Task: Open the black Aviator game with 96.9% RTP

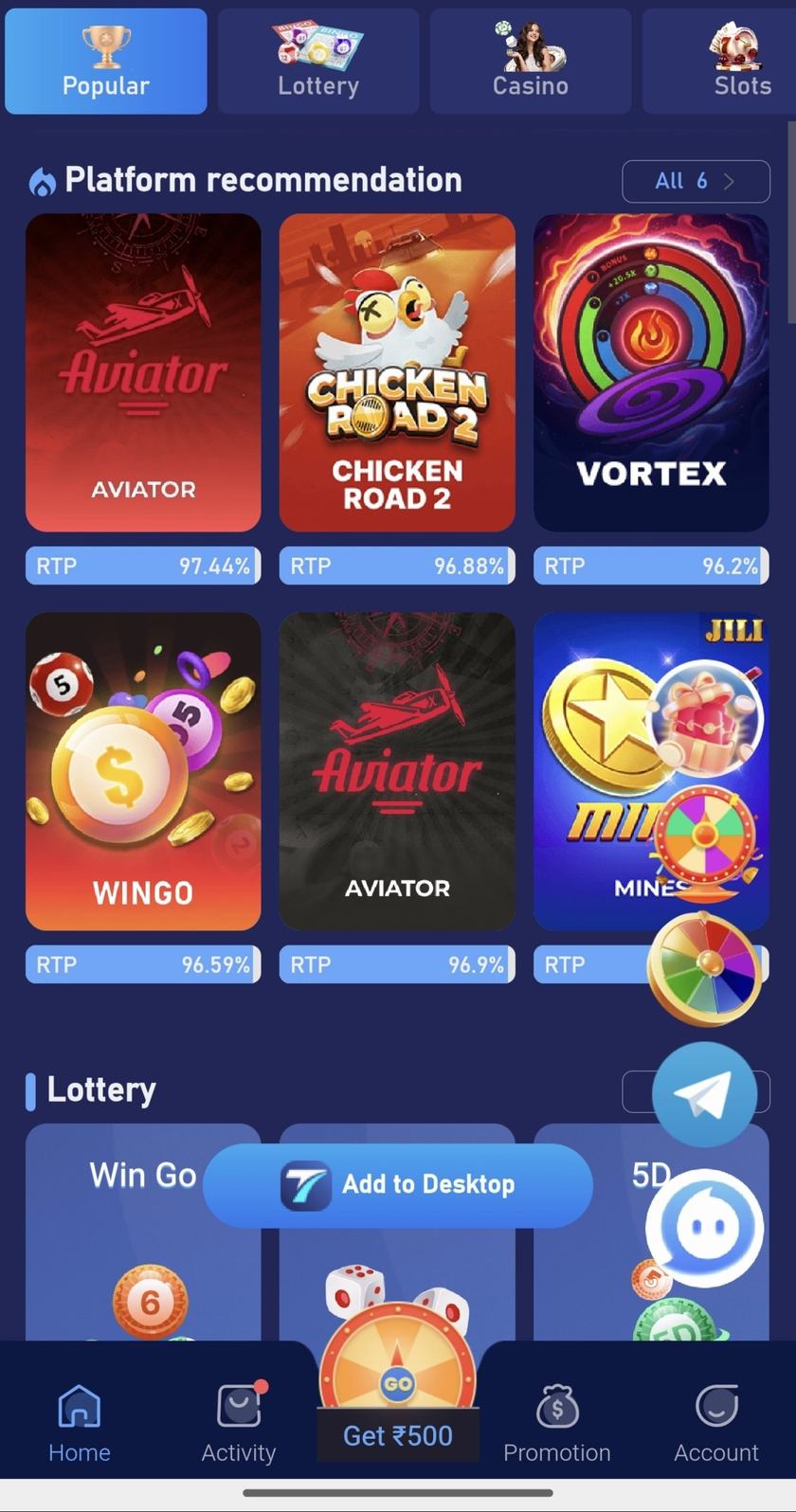Action: click(397, 771)
